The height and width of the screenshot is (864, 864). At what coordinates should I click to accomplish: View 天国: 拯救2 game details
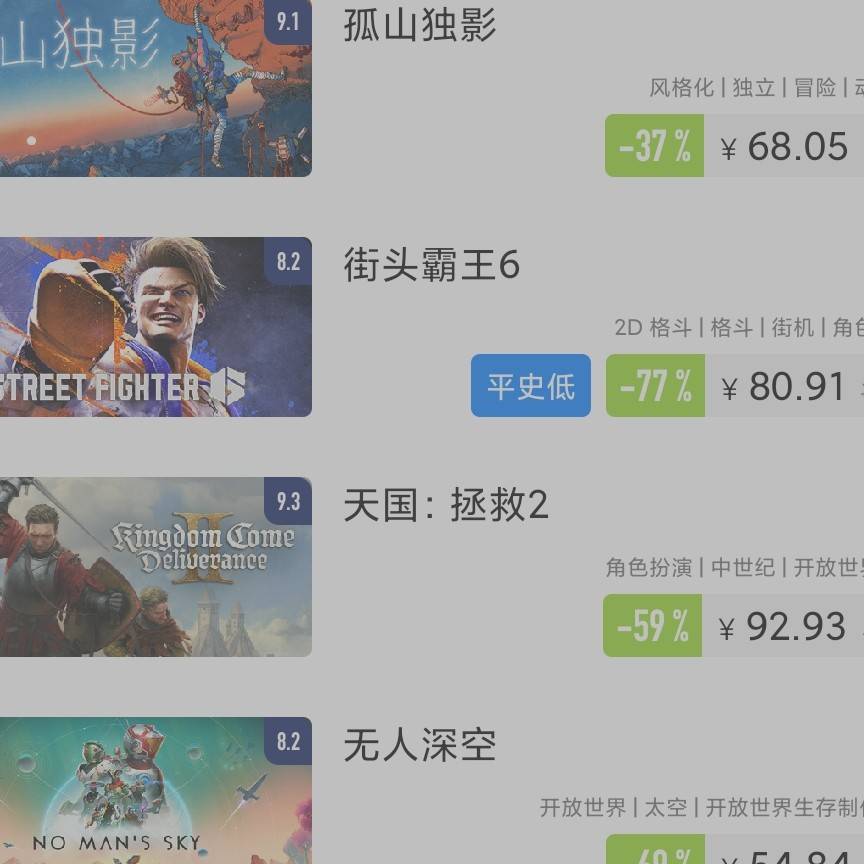click(446, 506)
